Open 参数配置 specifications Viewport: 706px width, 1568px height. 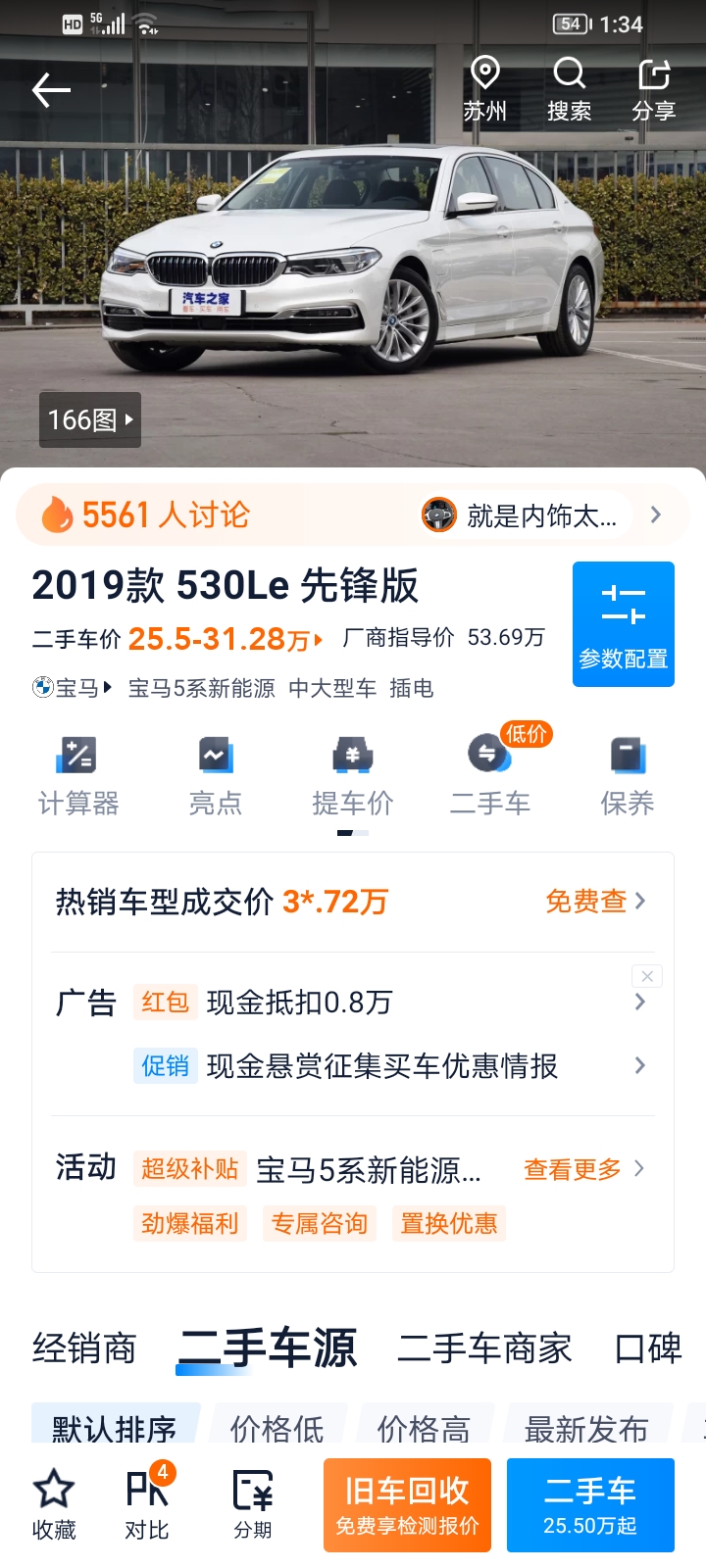(x=624, y=624)
